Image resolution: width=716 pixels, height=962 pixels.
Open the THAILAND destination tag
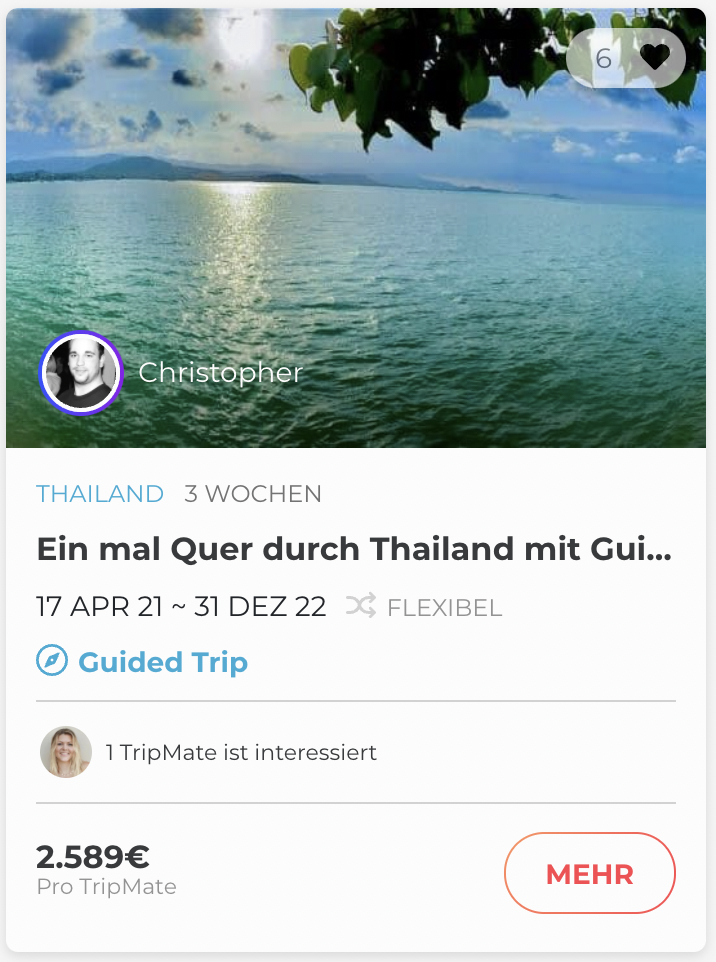click(x=100, y=494)
